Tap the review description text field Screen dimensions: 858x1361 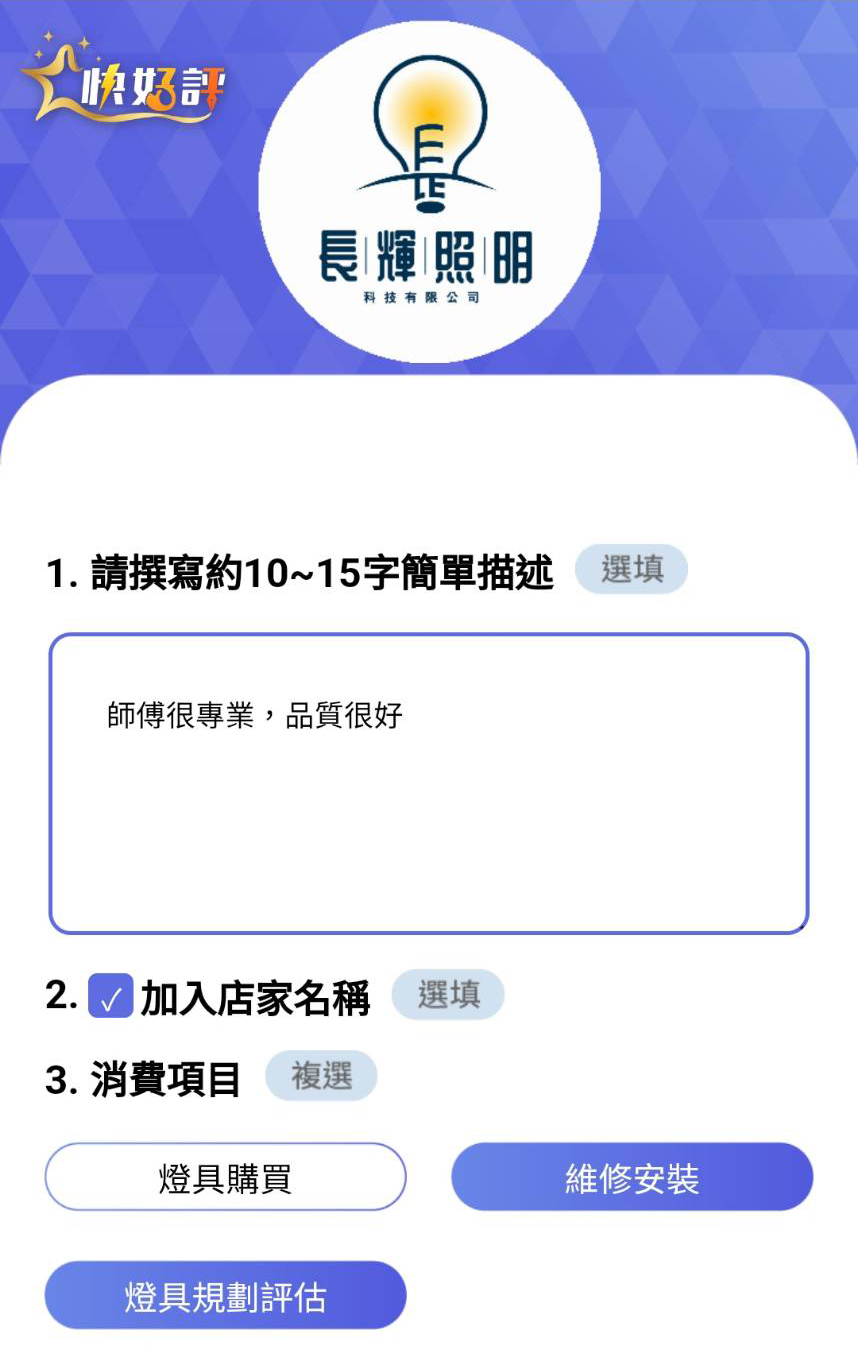[x=428, y=783]
